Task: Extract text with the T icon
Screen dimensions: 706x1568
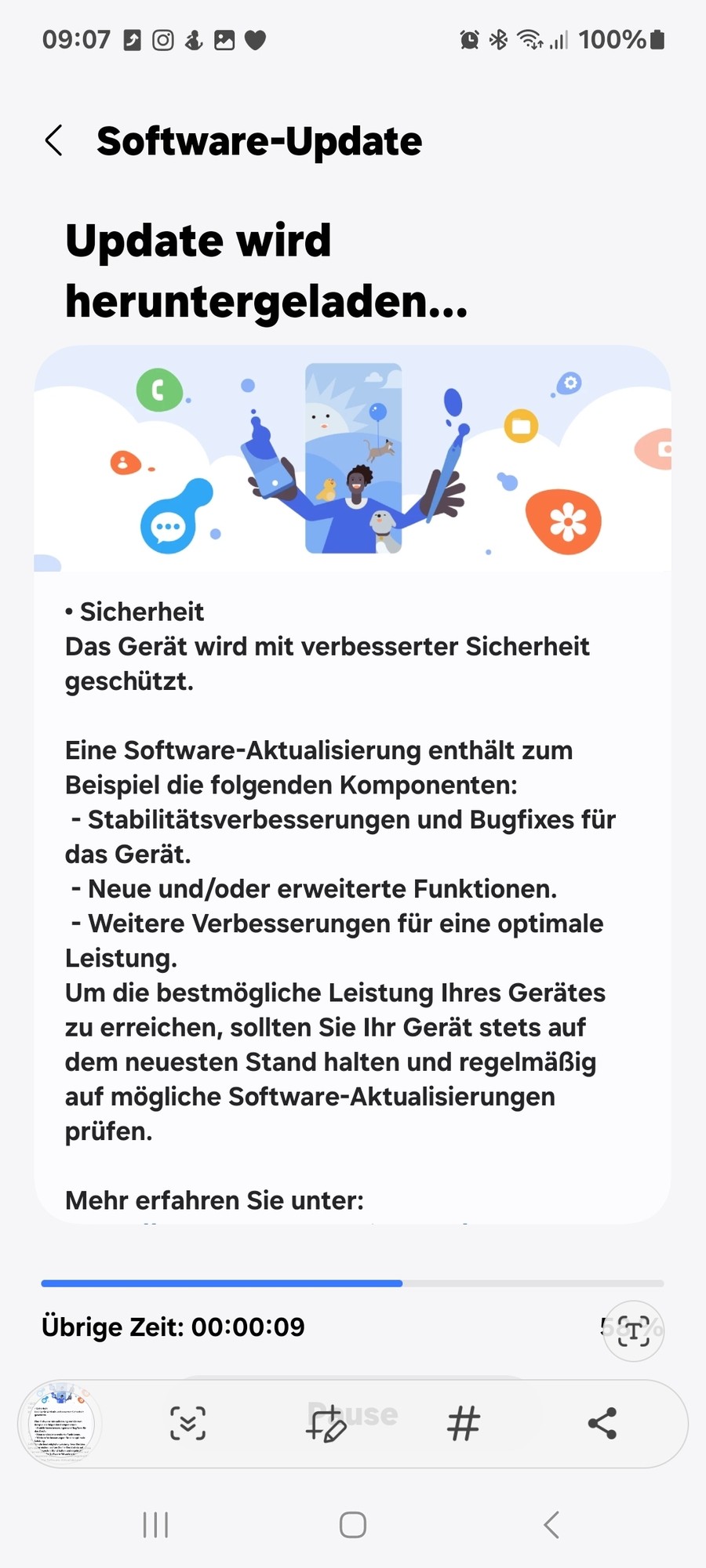Action: 634,1330
